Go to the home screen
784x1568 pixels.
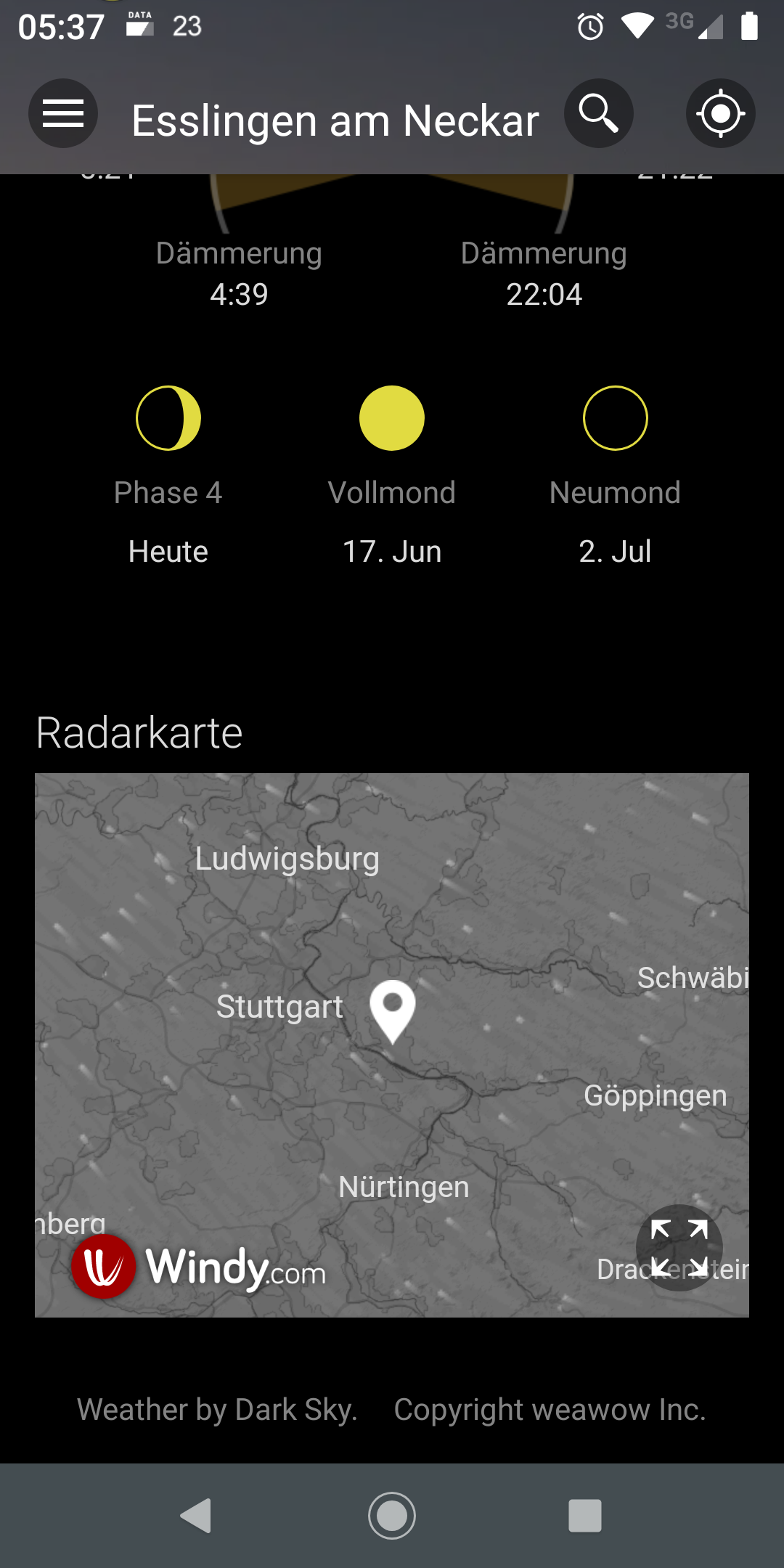392,1516
